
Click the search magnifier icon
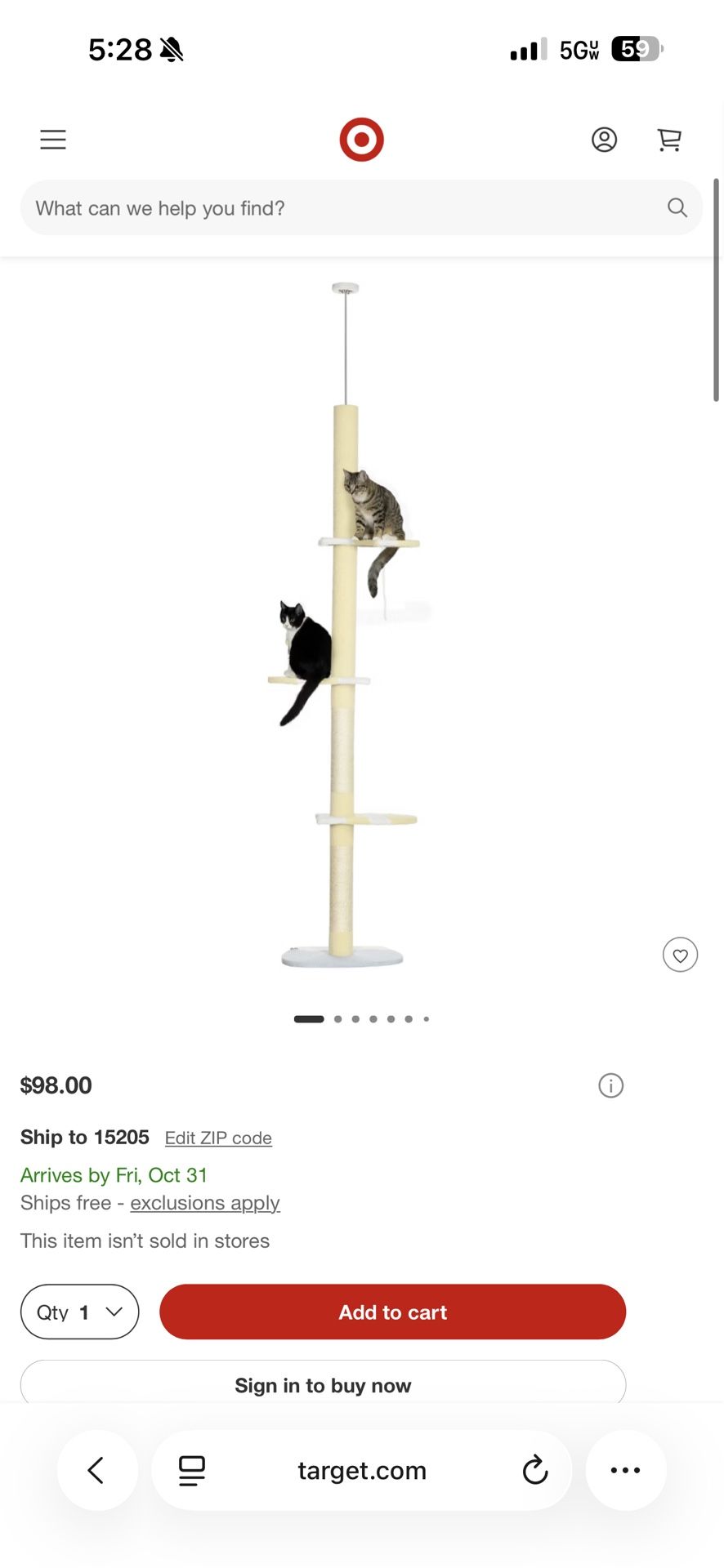coord(677,207)
